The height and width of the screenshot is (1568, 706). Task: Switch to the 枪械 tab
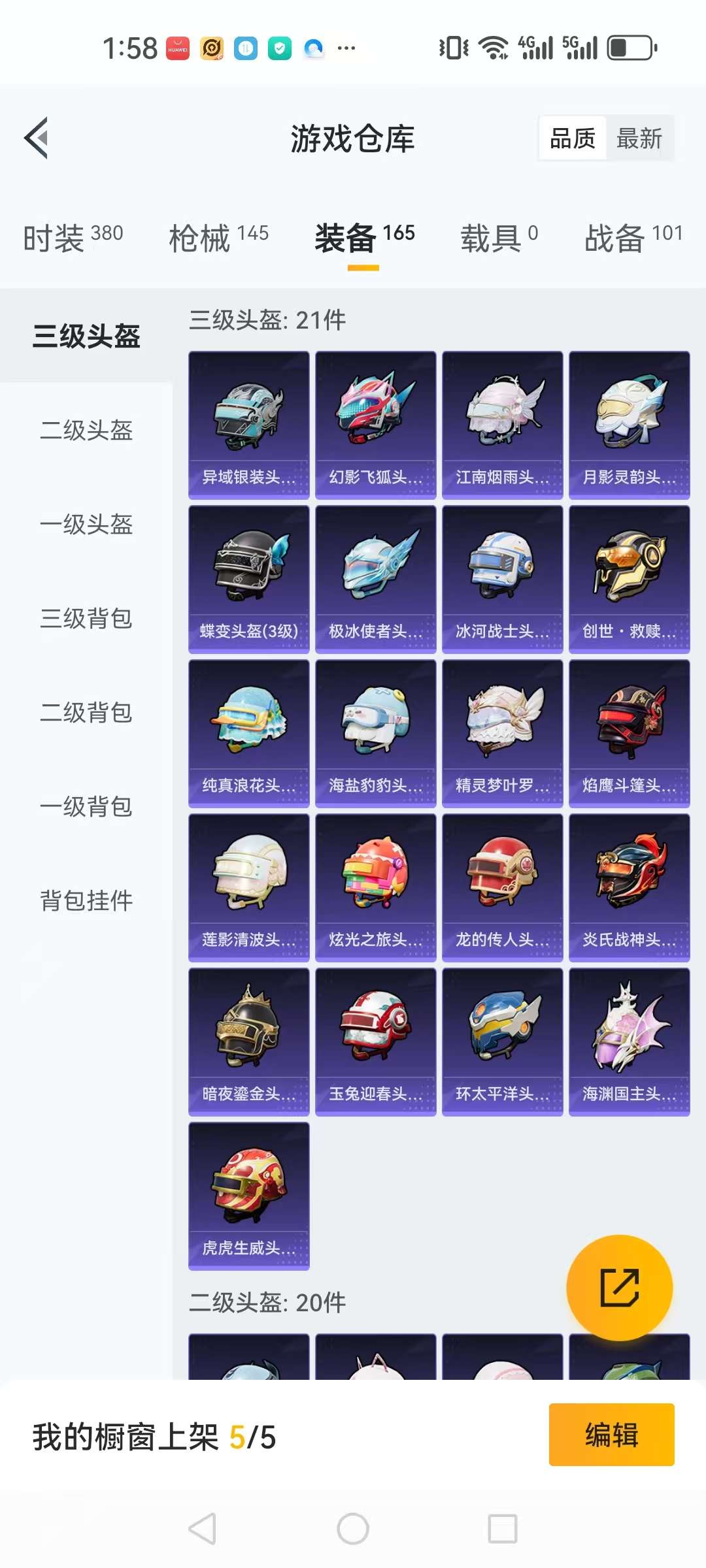[x=219, y=238]
